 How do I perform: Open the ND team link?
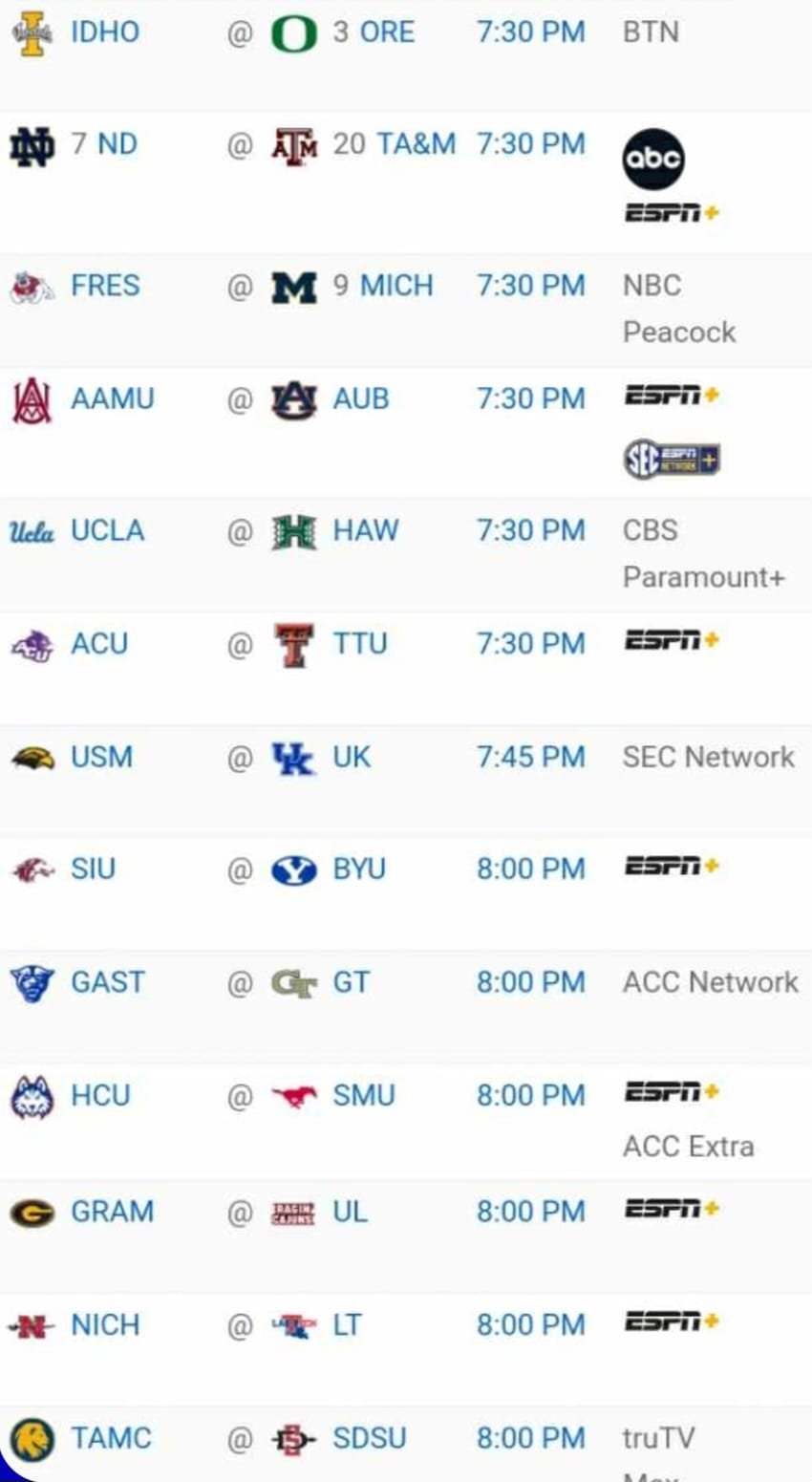(x=118, y=144)
